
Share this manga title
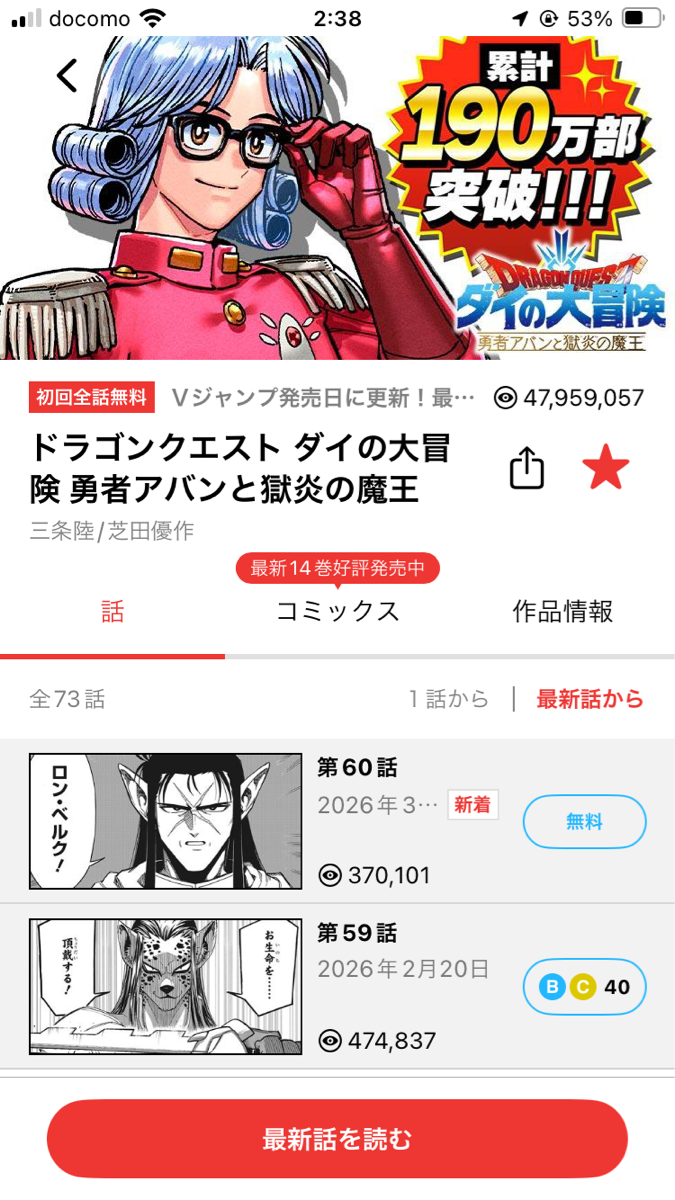coord(527,468)
